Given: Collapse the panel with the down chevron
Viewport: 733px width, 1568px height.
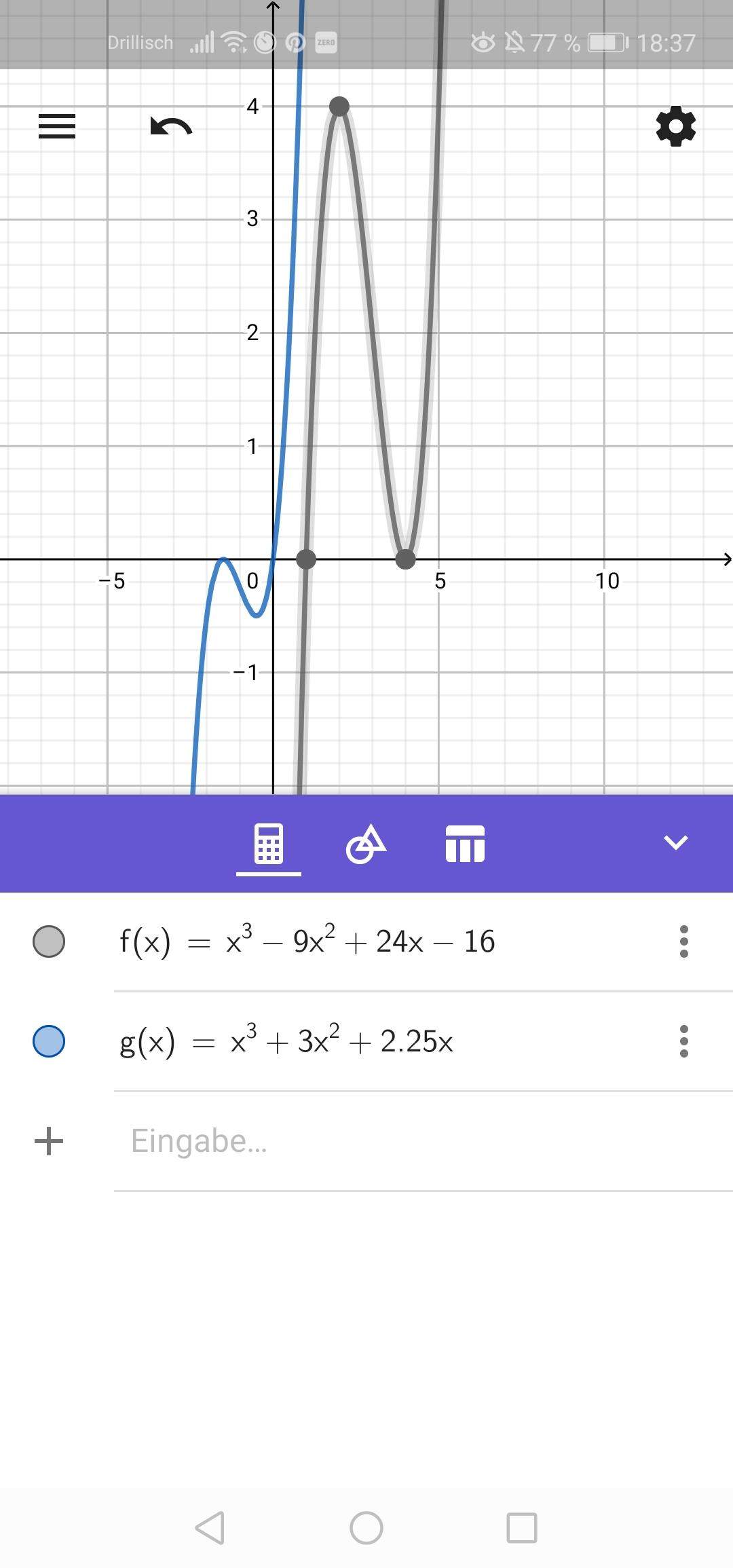Looking at the screenshot, I should [x=676, y=842].
